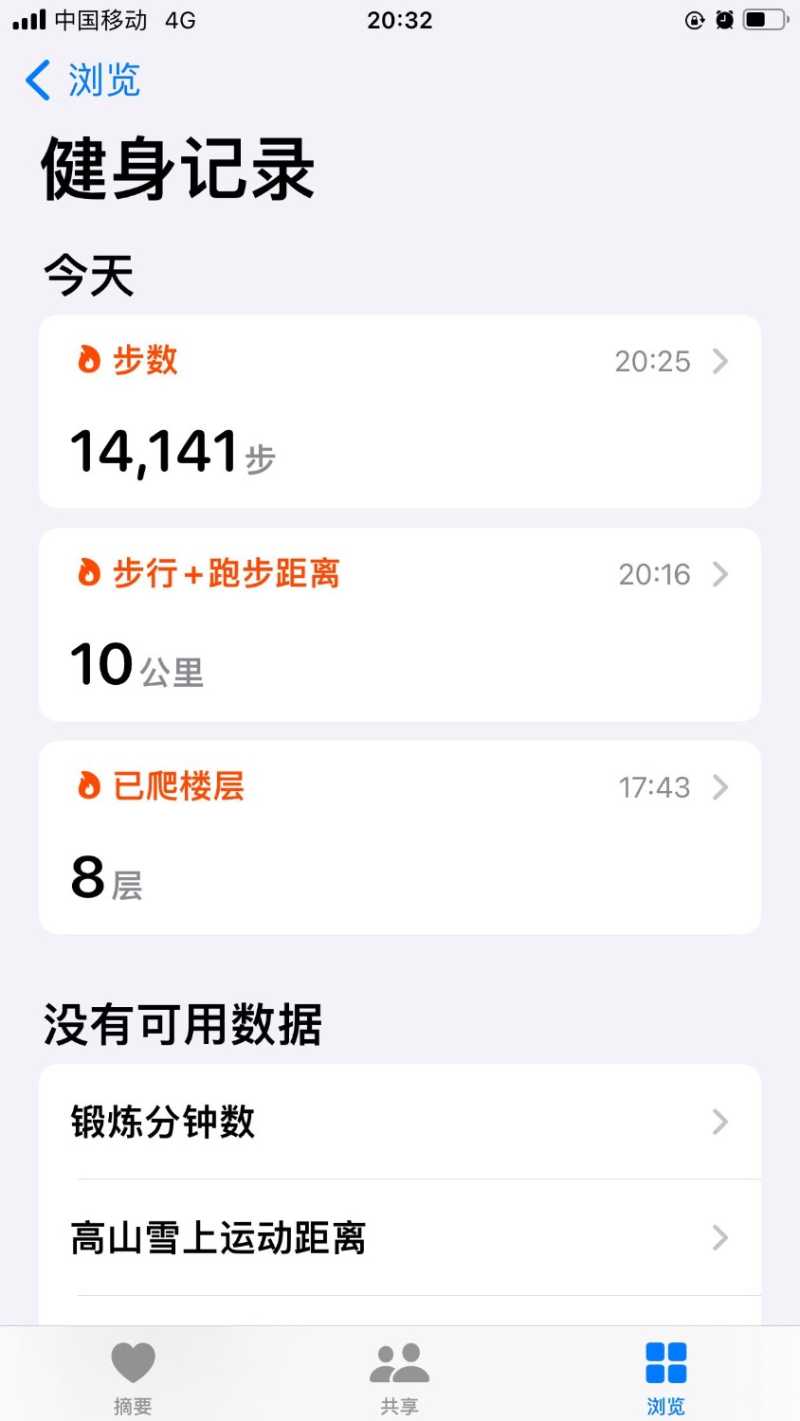Tap the 浏览 grid icon in tab bar
This screenshot has width=800, height=1421.
pyautogui.click(x=666, y=1362)
